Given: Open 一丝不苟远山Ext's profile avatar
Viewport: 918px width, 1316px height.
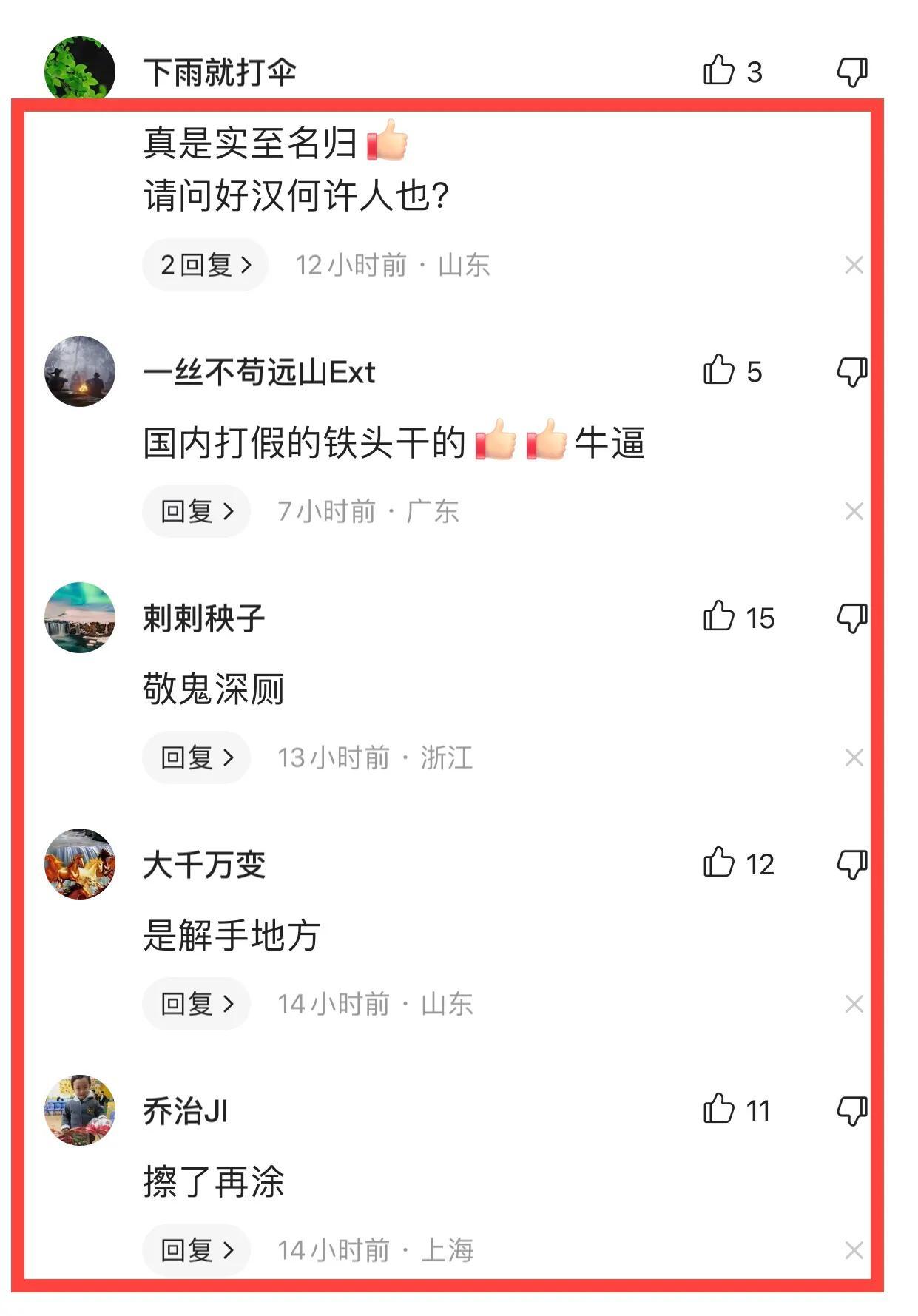Looking at the screenshot, I should tap(80, 371).
